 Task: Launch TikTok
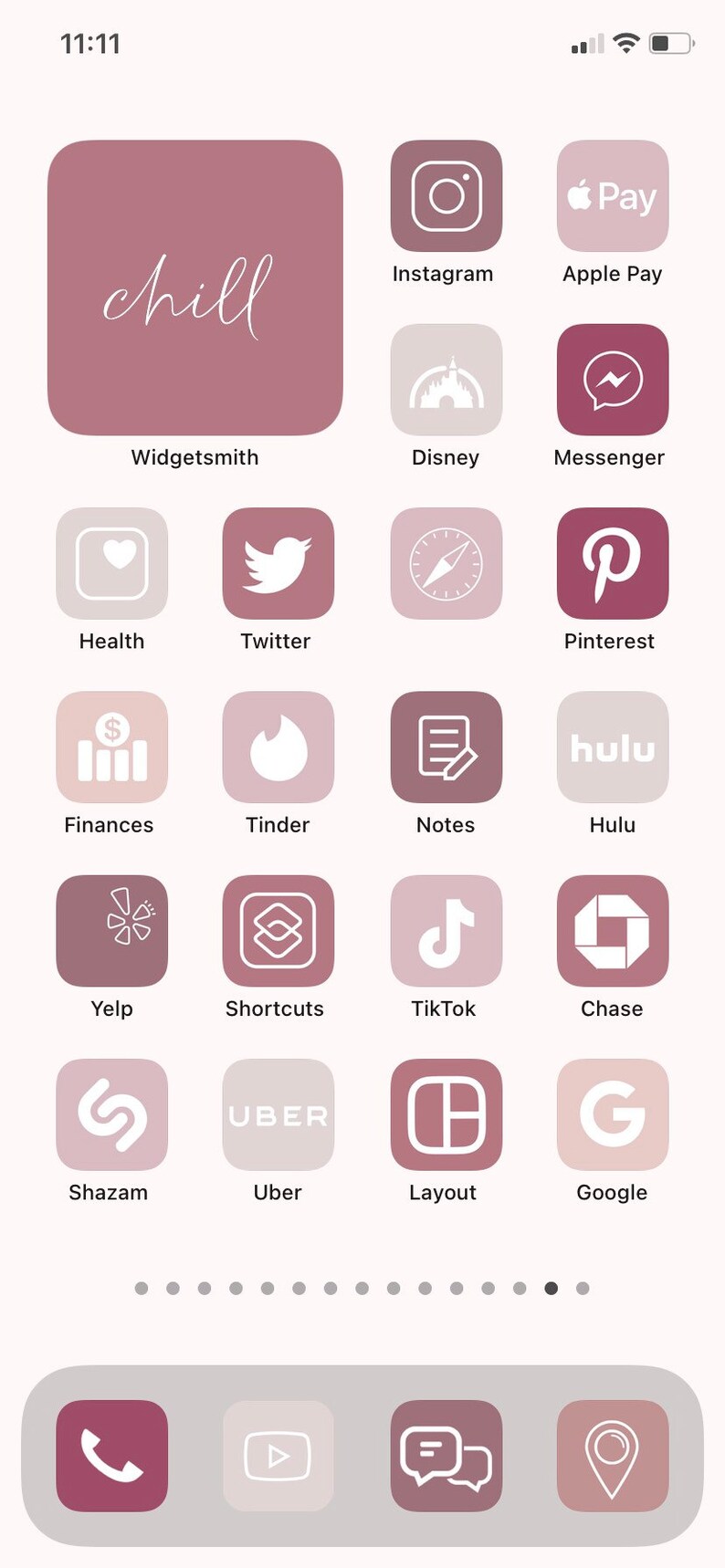point(446,931)
